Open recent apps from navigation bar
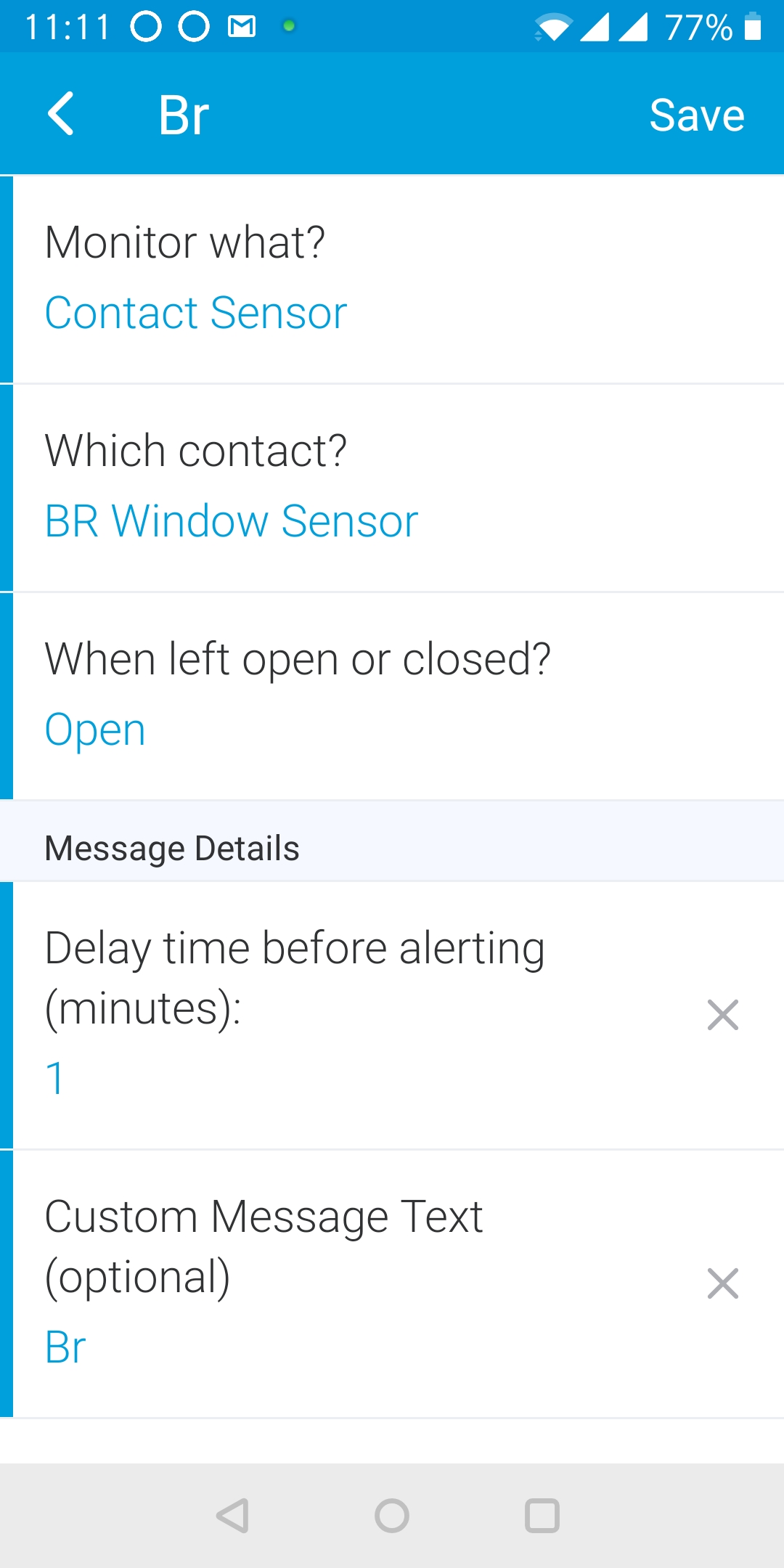The width and height of the screenshot is (784, 1568). click(542, 1516)
